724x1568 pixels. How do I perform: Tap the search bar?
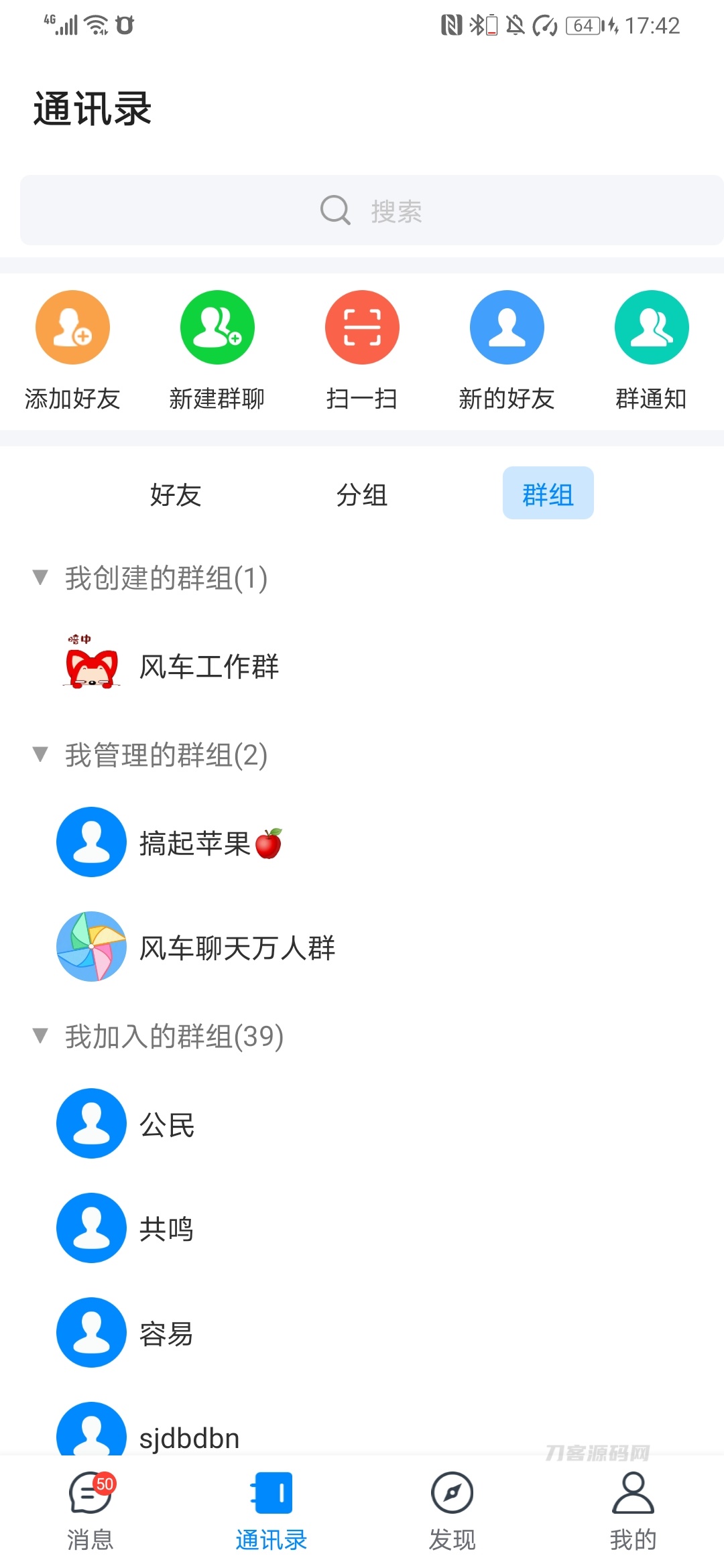(362, 210)
